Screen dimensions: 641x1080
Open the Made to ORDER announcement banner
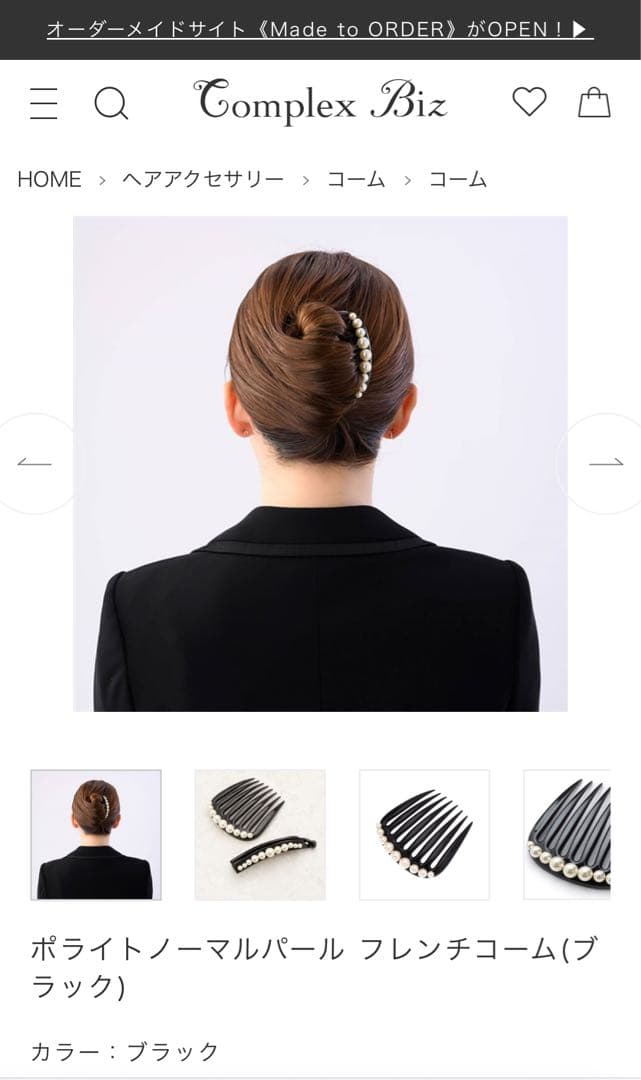point(320,29)
